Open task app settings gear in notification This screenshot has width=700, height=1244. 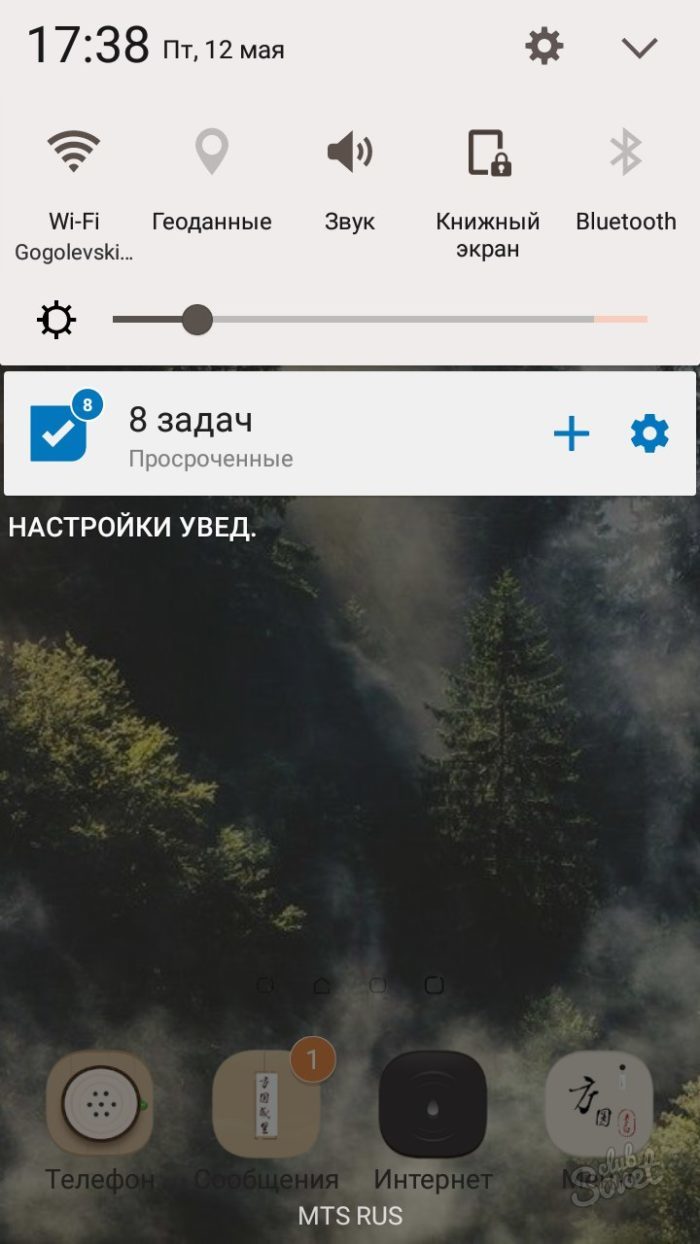click(x=649, y=434)
